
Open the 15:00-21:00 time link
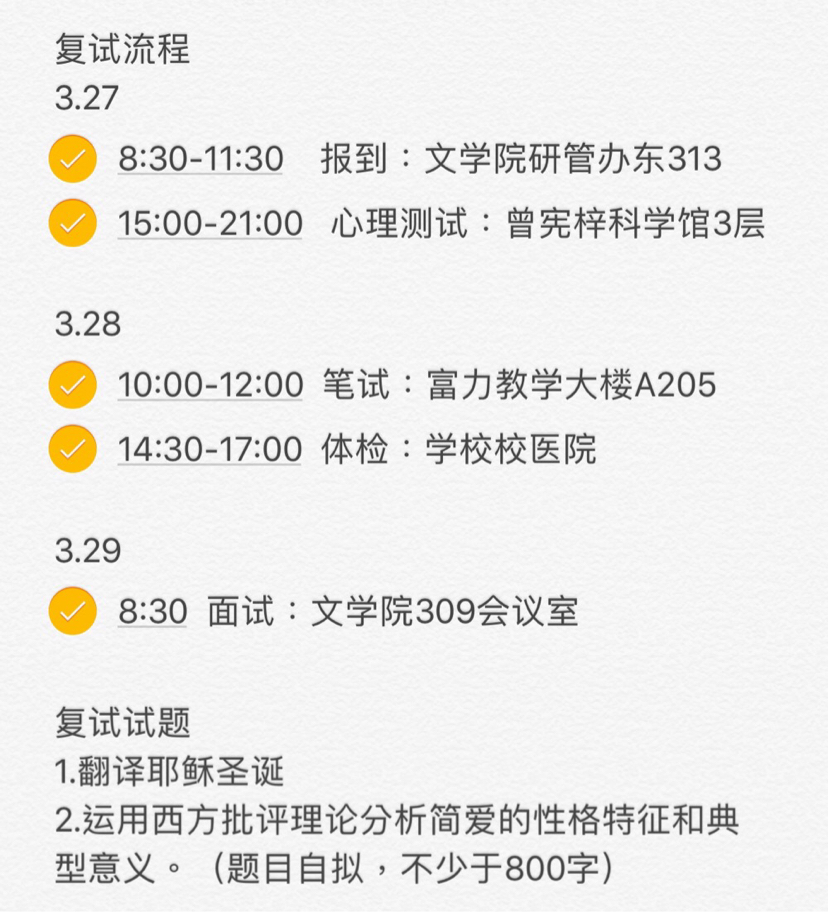210,224
